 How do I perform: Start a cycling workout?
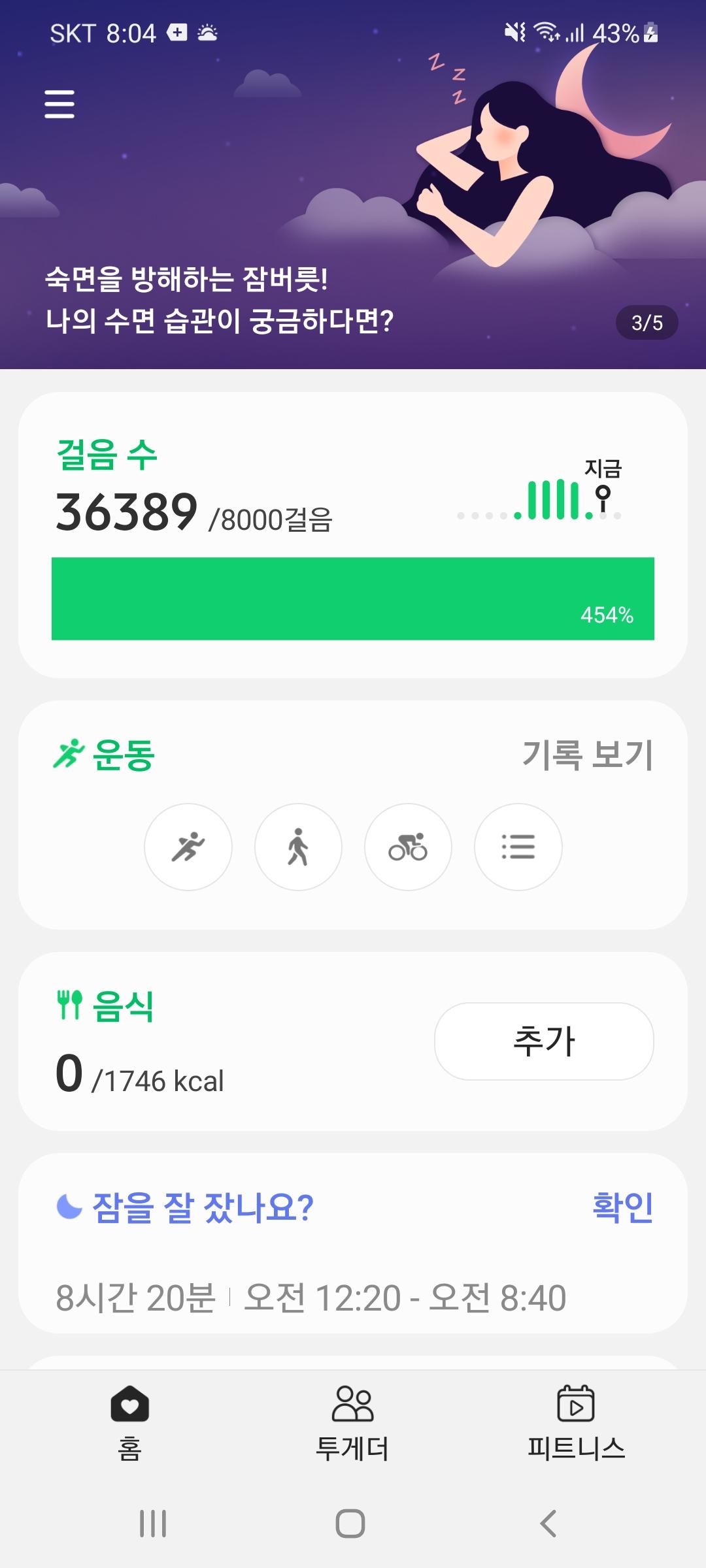click(408, 847)
